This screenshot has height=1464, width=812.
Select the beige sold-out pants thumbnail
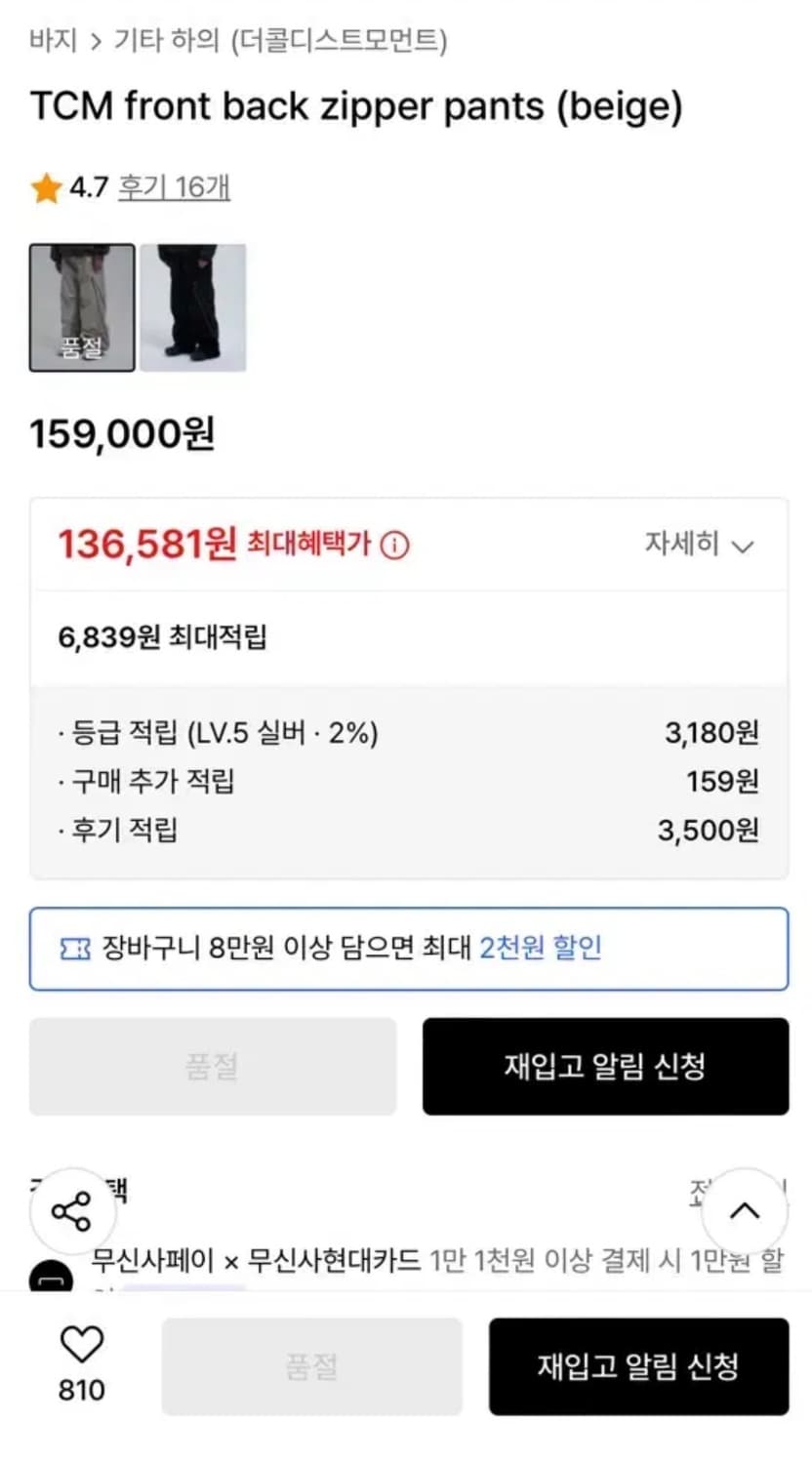coord(83,307)
